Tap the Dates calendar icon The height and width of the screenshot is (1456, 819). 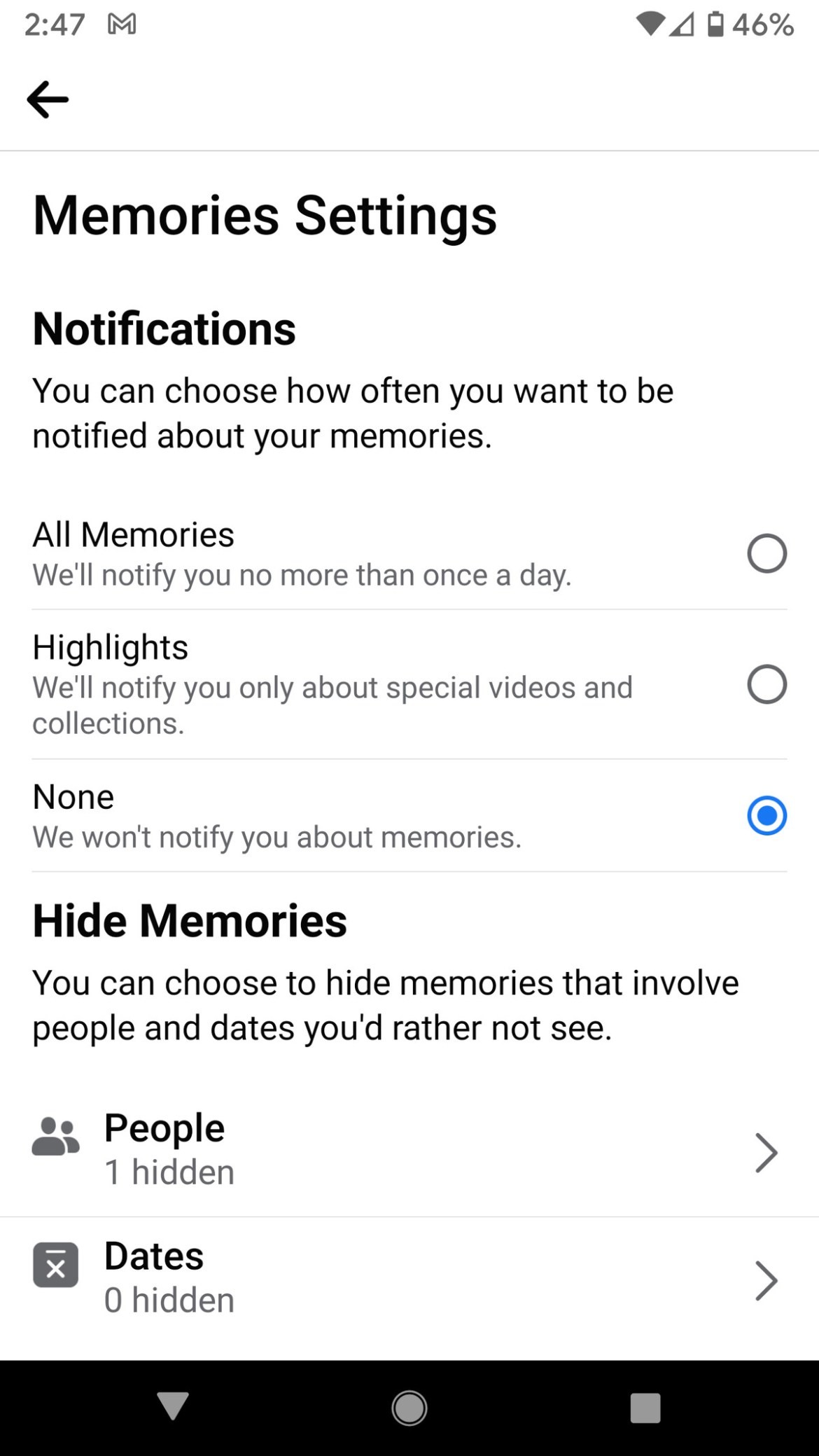point(56,1268)
